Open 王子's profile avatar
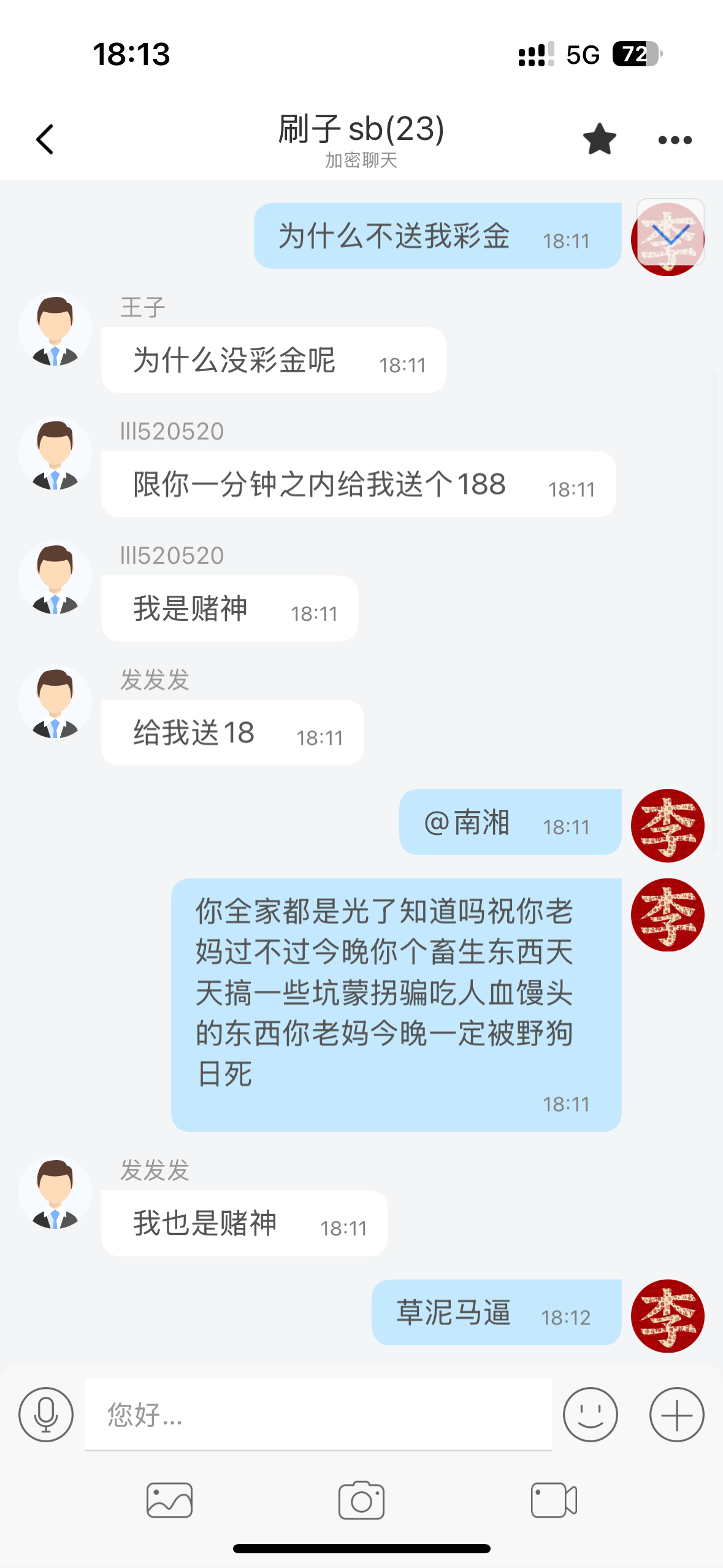Screen dimensions: 723x1568 coord(55,330)
